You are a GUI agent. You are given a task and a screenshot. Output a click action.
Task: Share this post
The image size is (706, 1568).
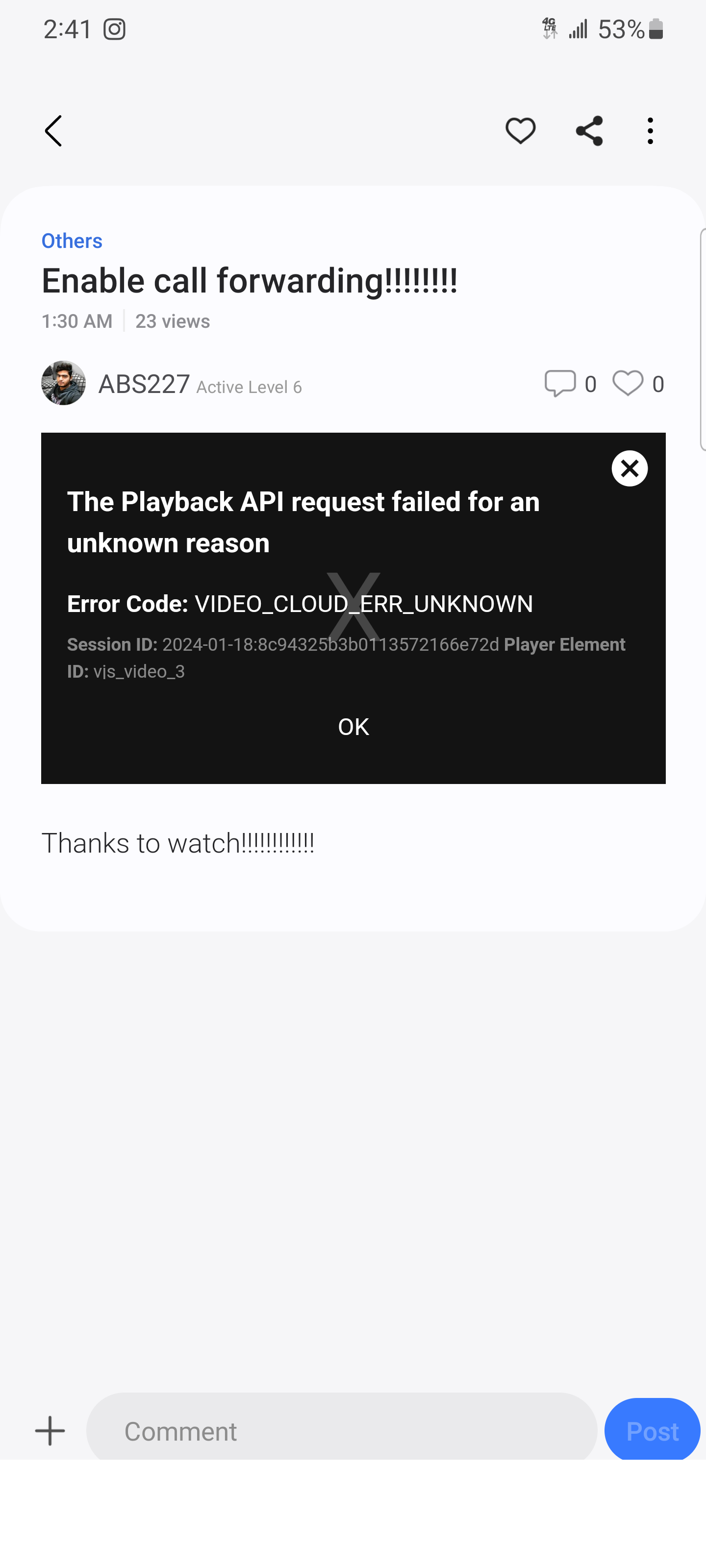pyautogui.click(x=589, y=131)
